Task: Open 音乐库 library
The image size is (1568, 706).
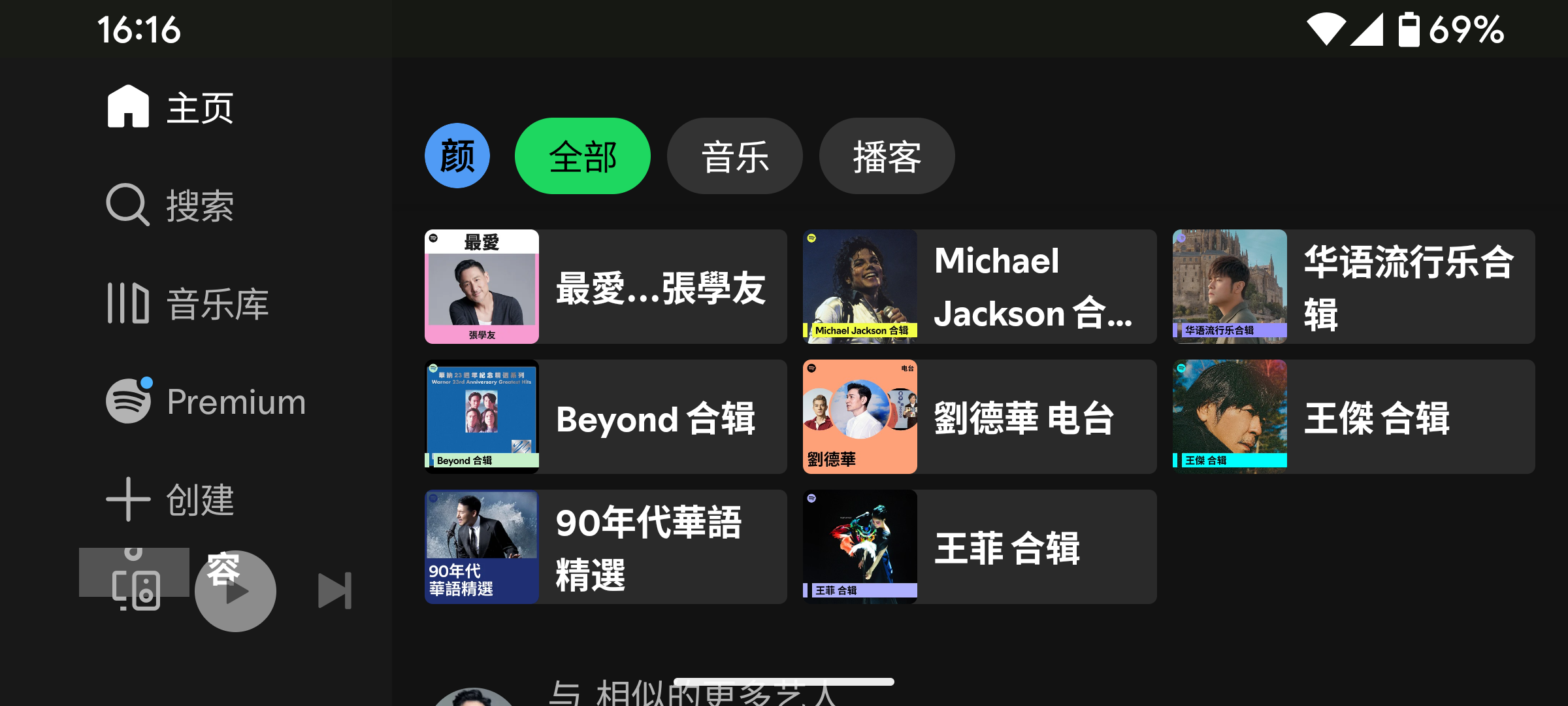Action: coord(188,303)
